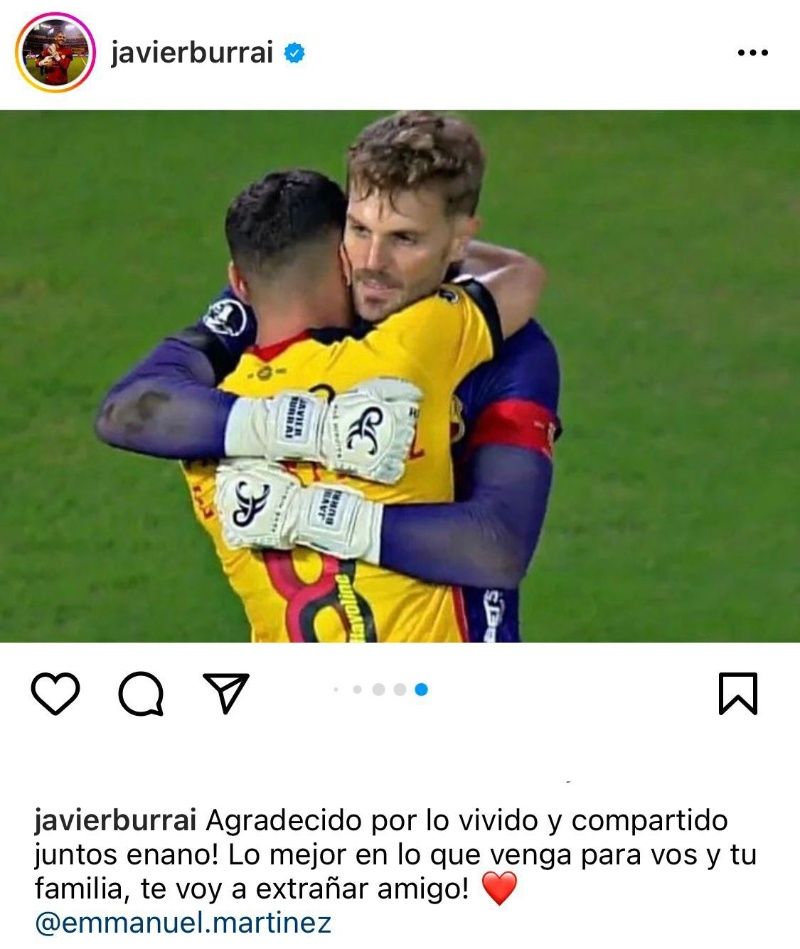The height and width of the screenshot is (949, 800).
Task: Open javierburrai's story from profile picture
Action: coord(55,52)
